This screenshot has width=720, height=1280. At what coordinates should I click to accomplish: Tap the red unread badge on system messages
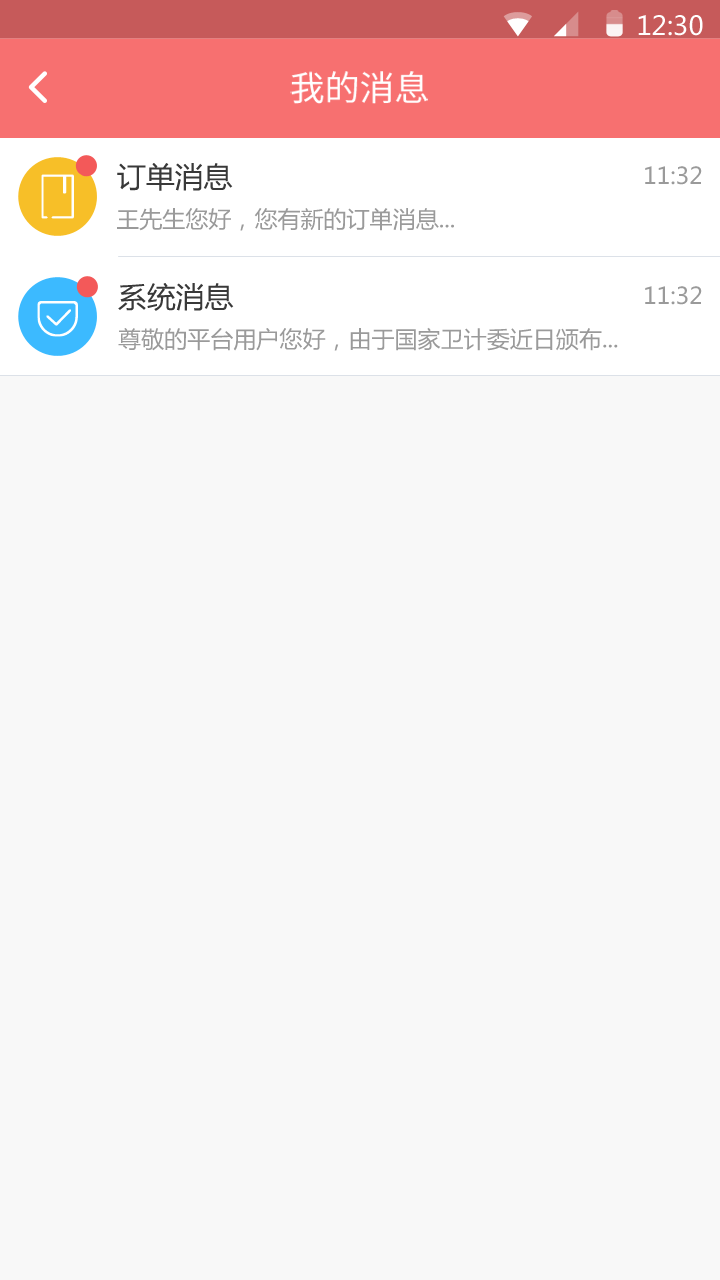coord(86,287)
